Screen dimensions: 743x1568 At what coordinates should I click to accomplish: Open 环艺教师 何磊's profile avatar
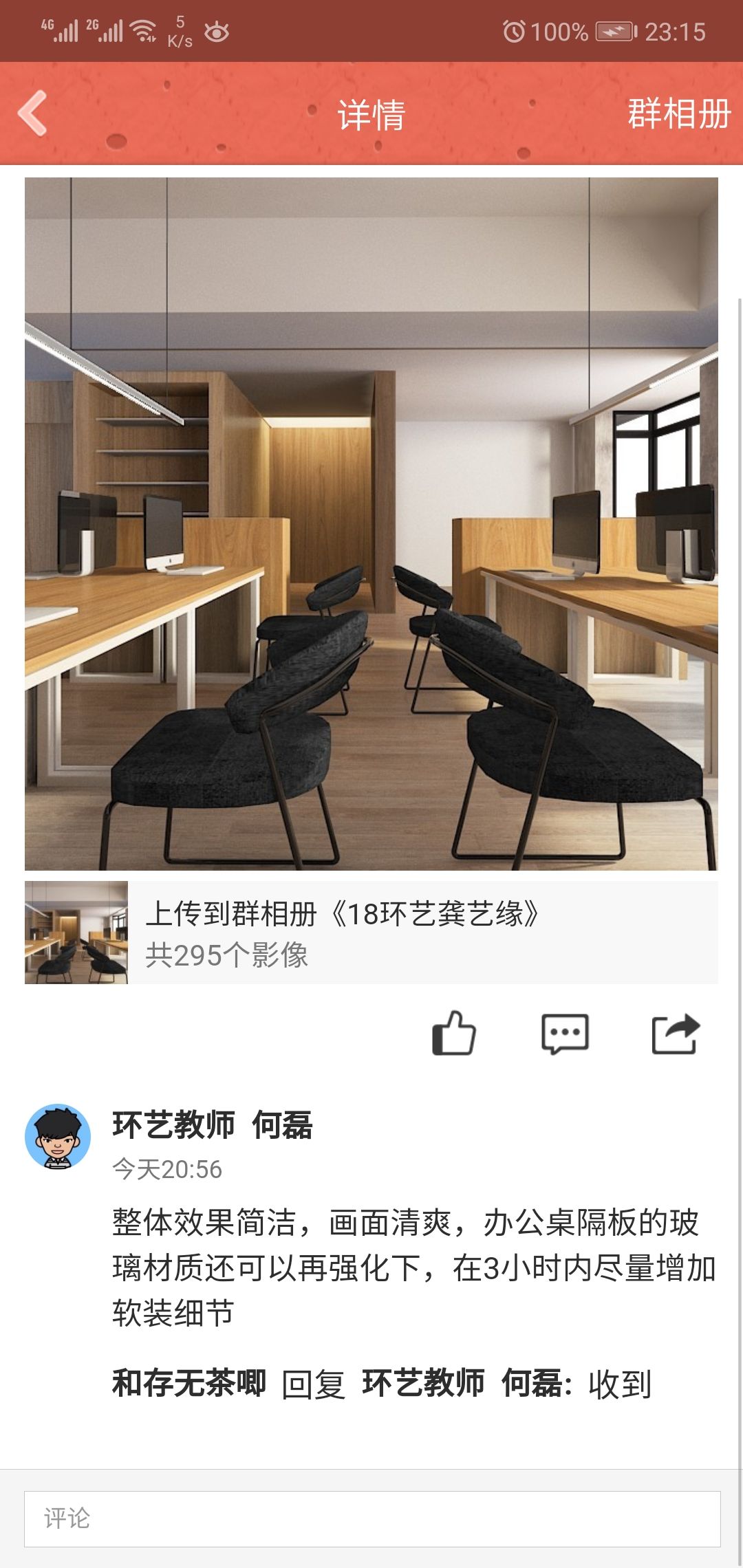(x=58, y=1137)
